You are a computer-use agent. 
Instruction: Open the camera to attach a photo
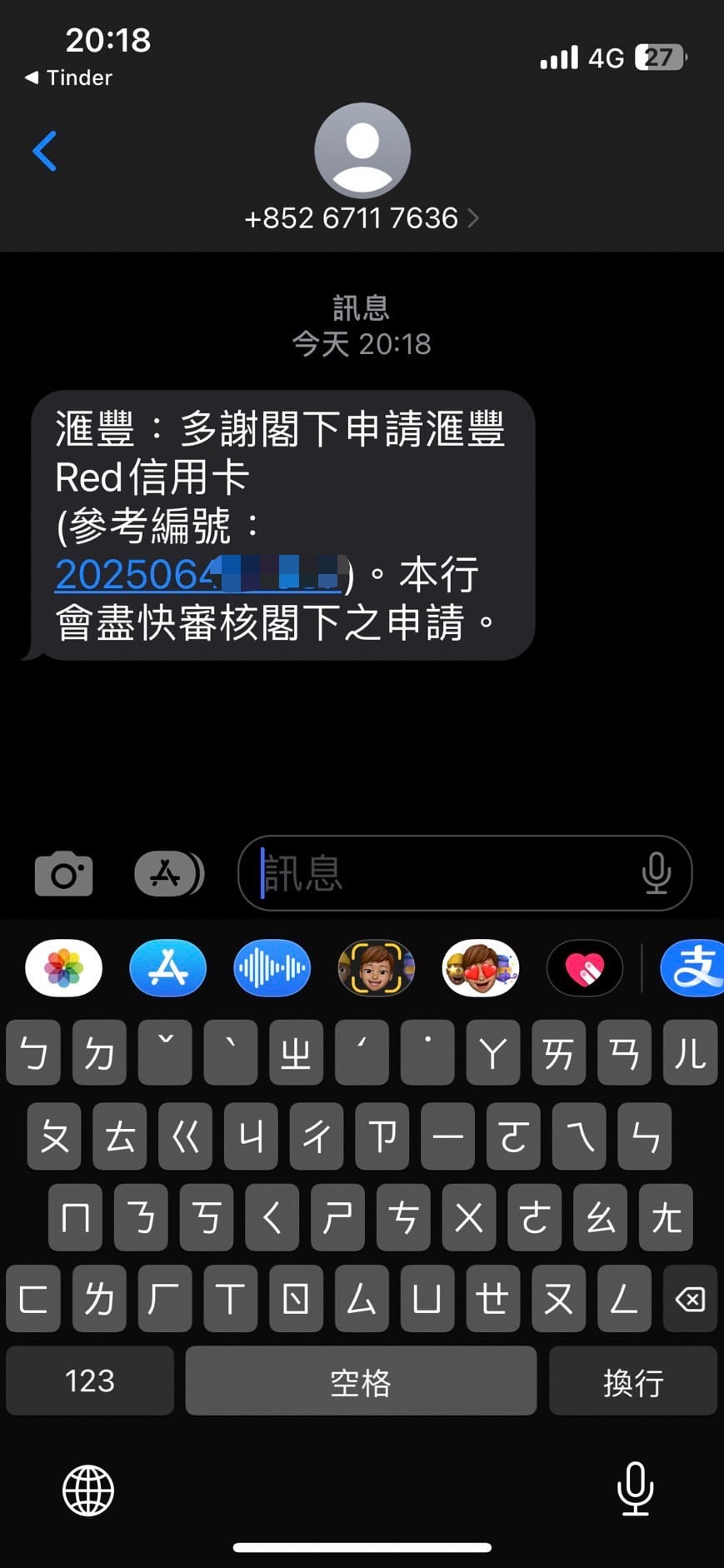[x=63, y=874]
